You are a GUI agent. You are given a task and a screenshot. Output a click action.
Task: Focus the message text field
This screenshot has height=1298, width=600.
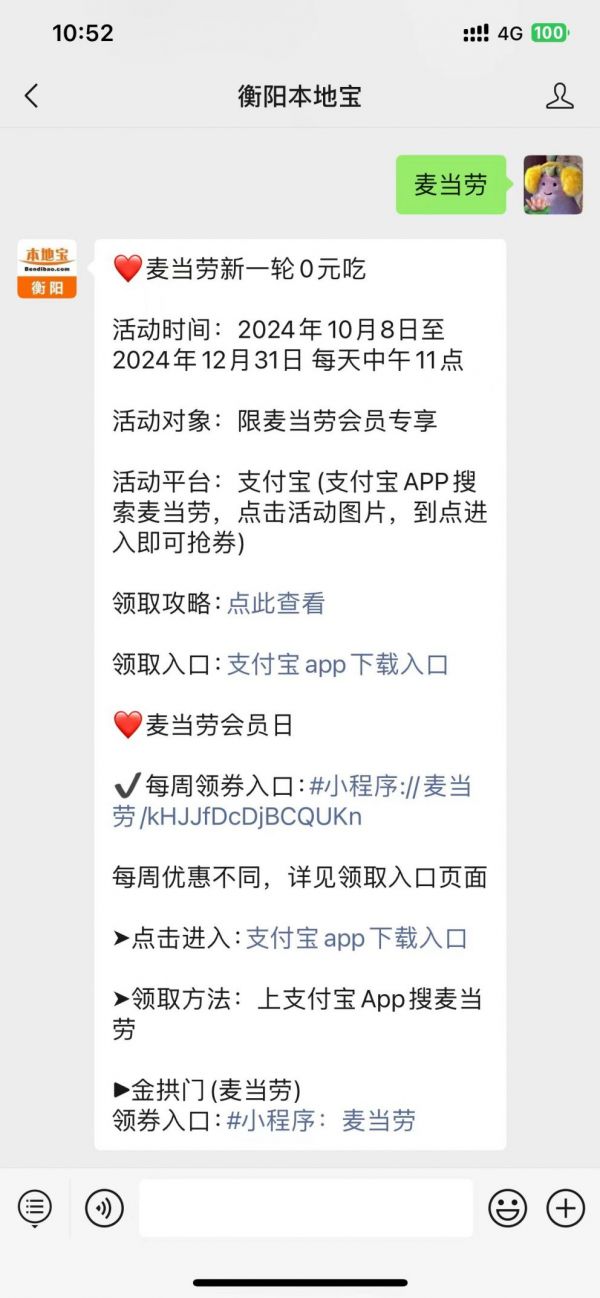pos(305,1208)
